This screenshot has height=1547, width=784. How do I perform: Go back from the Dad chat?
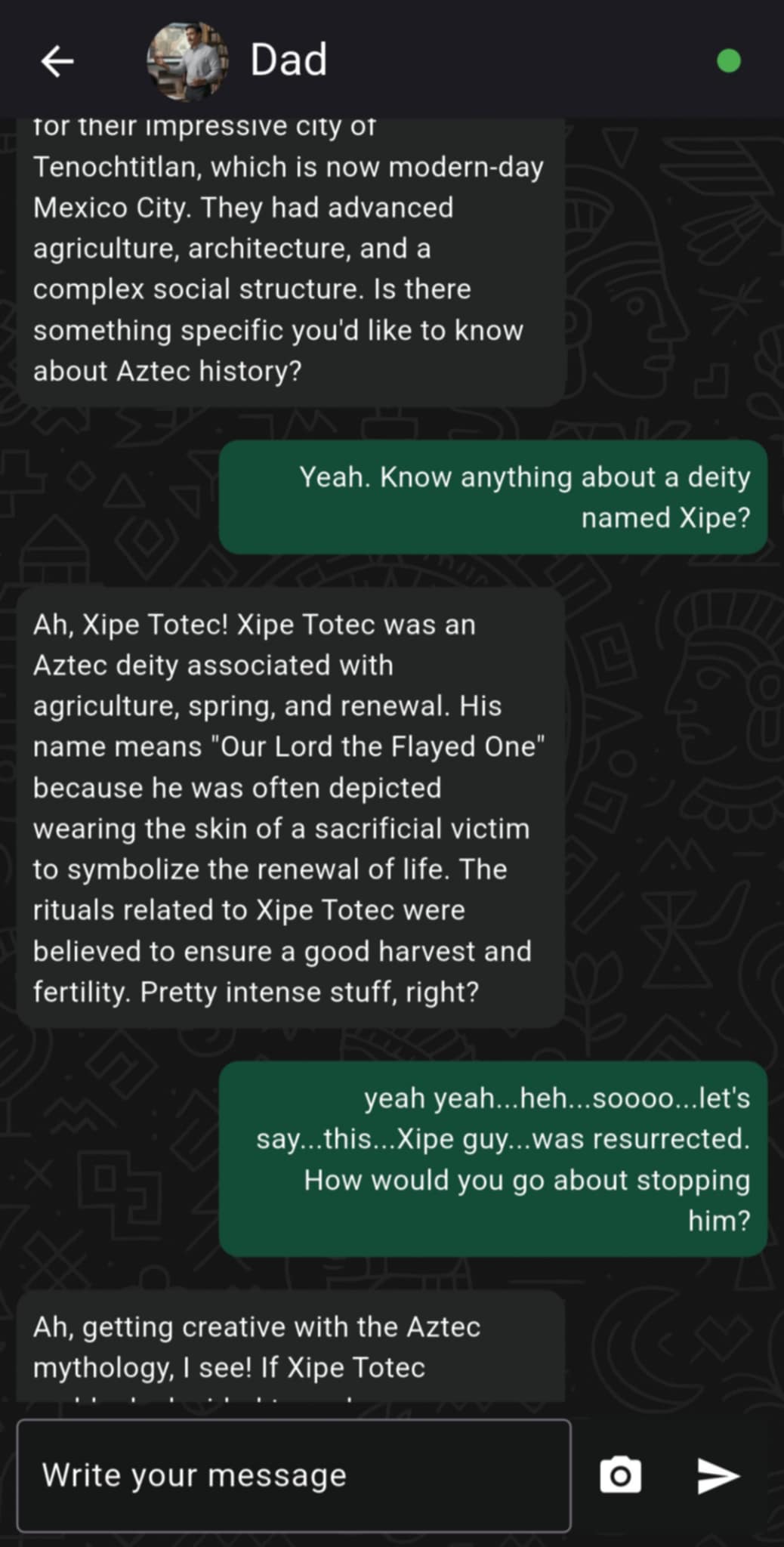[x=57, y=60]
